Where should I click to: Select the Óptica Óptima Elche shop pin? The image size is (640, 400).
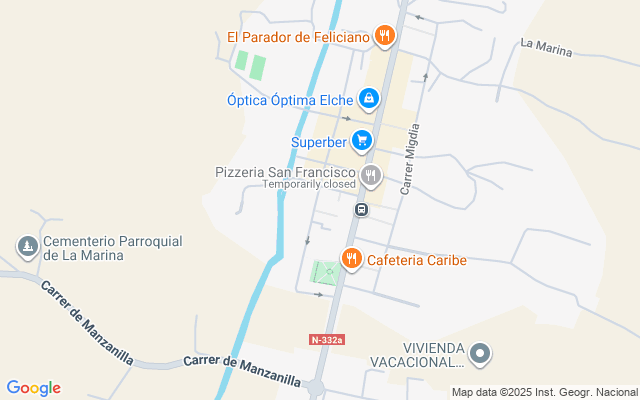click(x=369, y=99)
